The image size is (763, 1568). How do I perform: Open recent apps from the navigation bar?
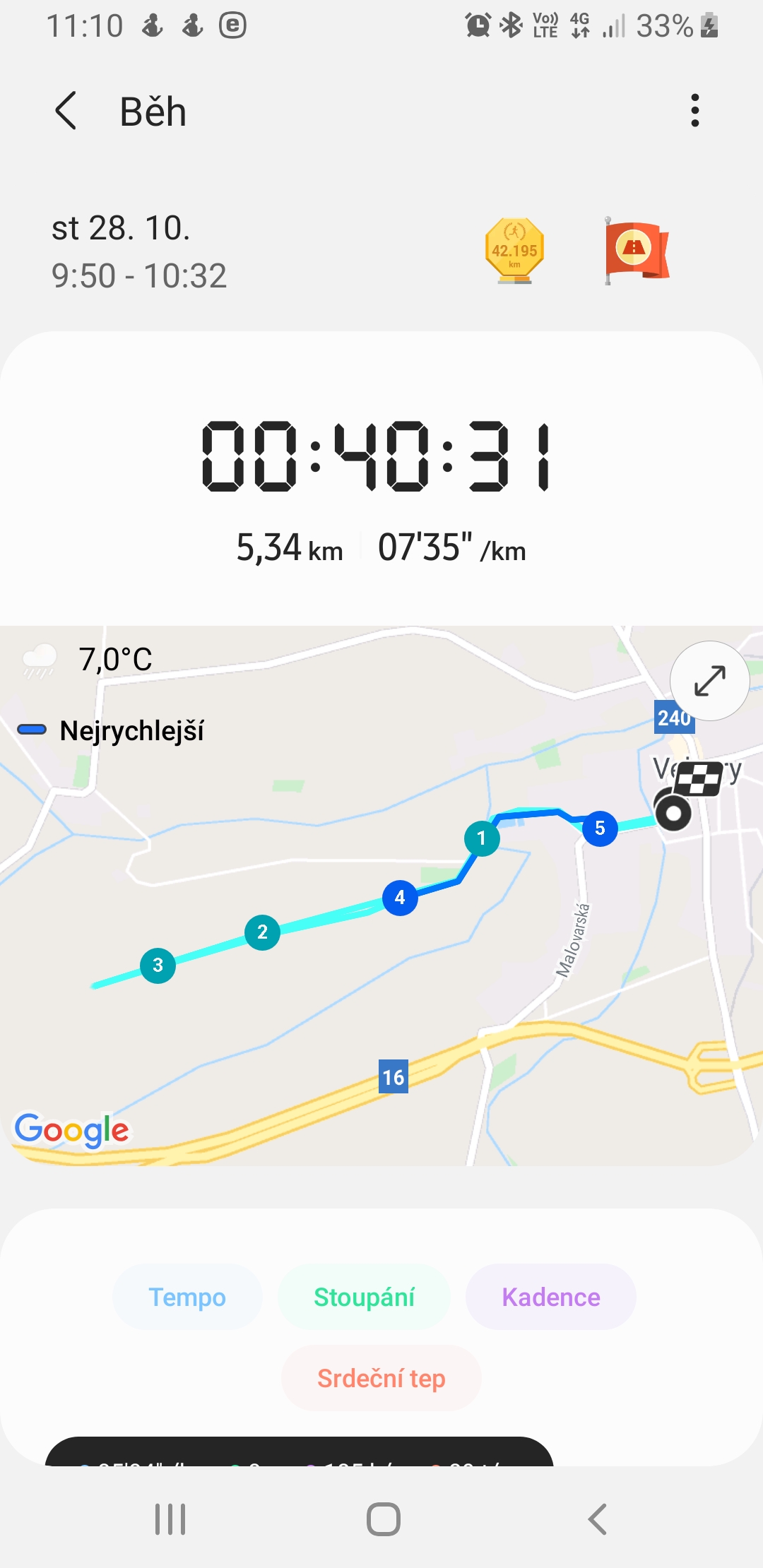[170, 1519]
